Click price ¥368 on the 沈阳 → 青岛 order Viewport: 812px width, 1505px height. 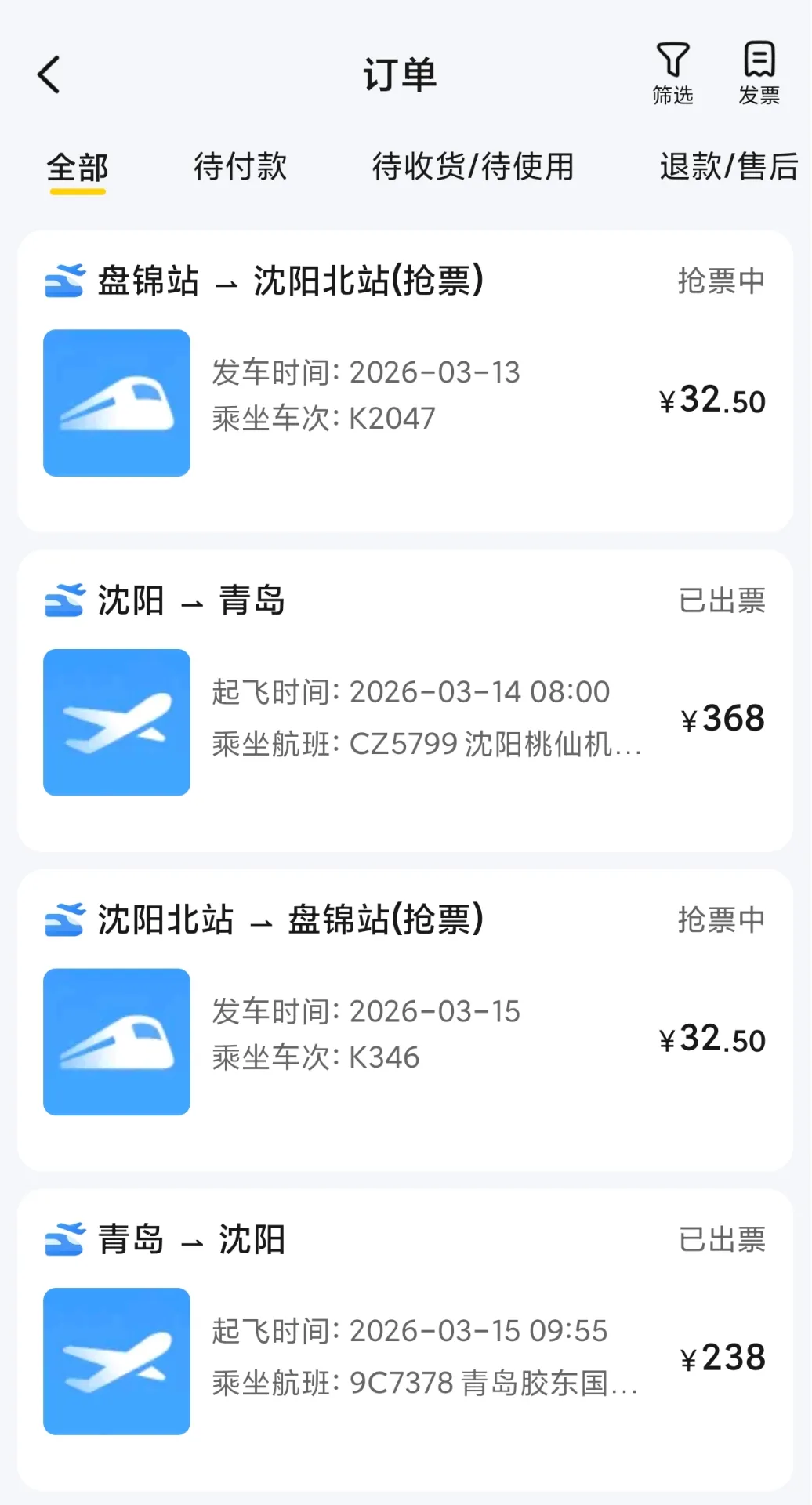point(725,719)
